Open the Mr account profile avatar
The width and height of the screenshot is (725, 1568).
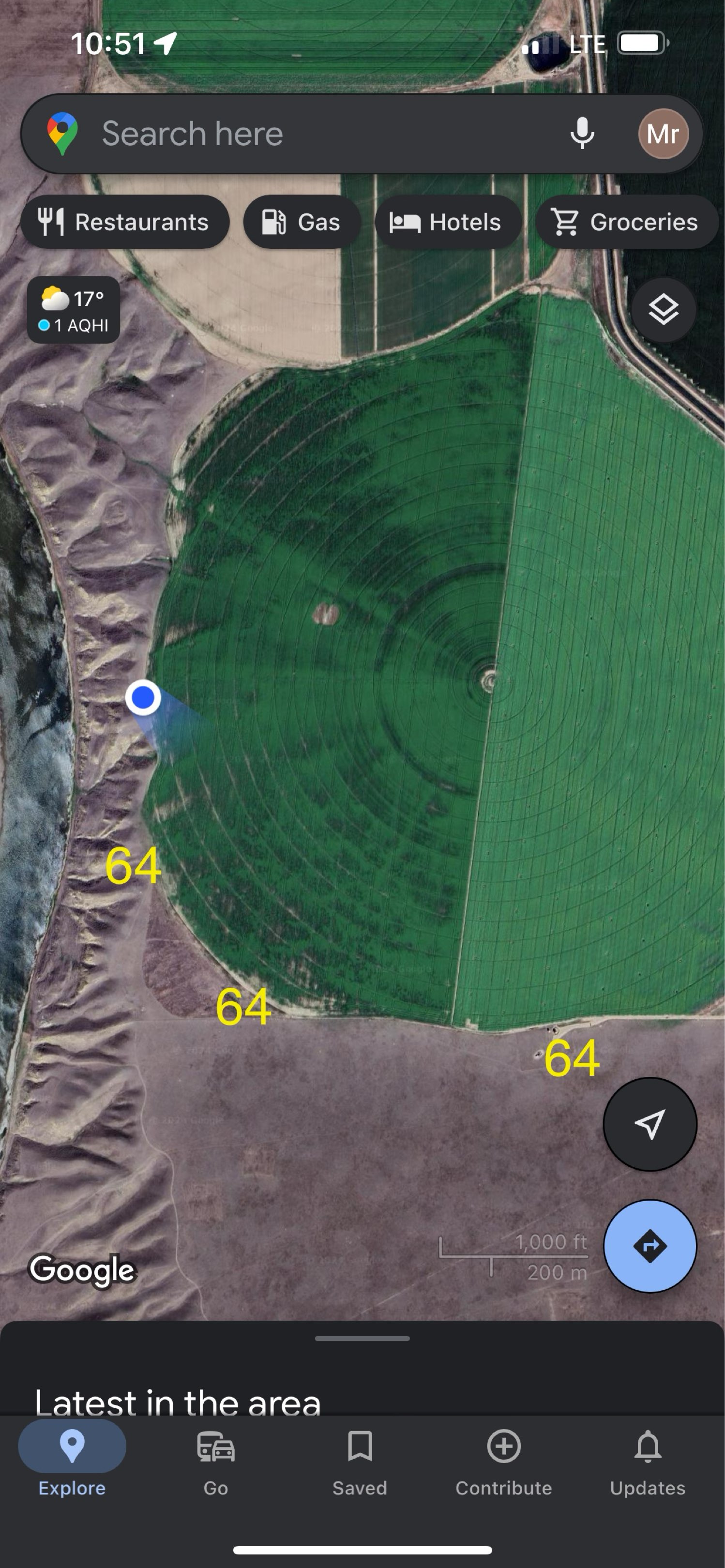[x=663, y=134]
